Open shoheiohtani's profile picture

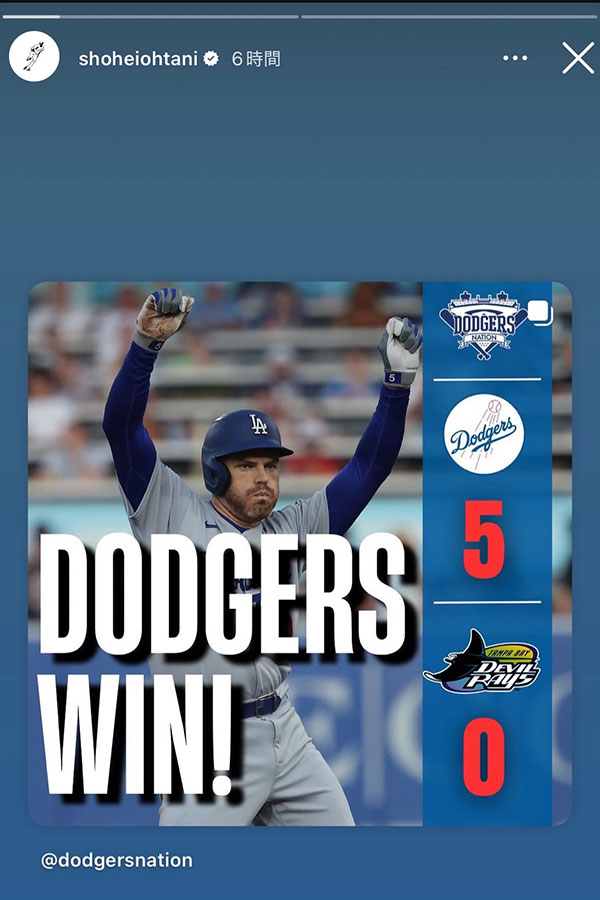(x=34, y=57)
